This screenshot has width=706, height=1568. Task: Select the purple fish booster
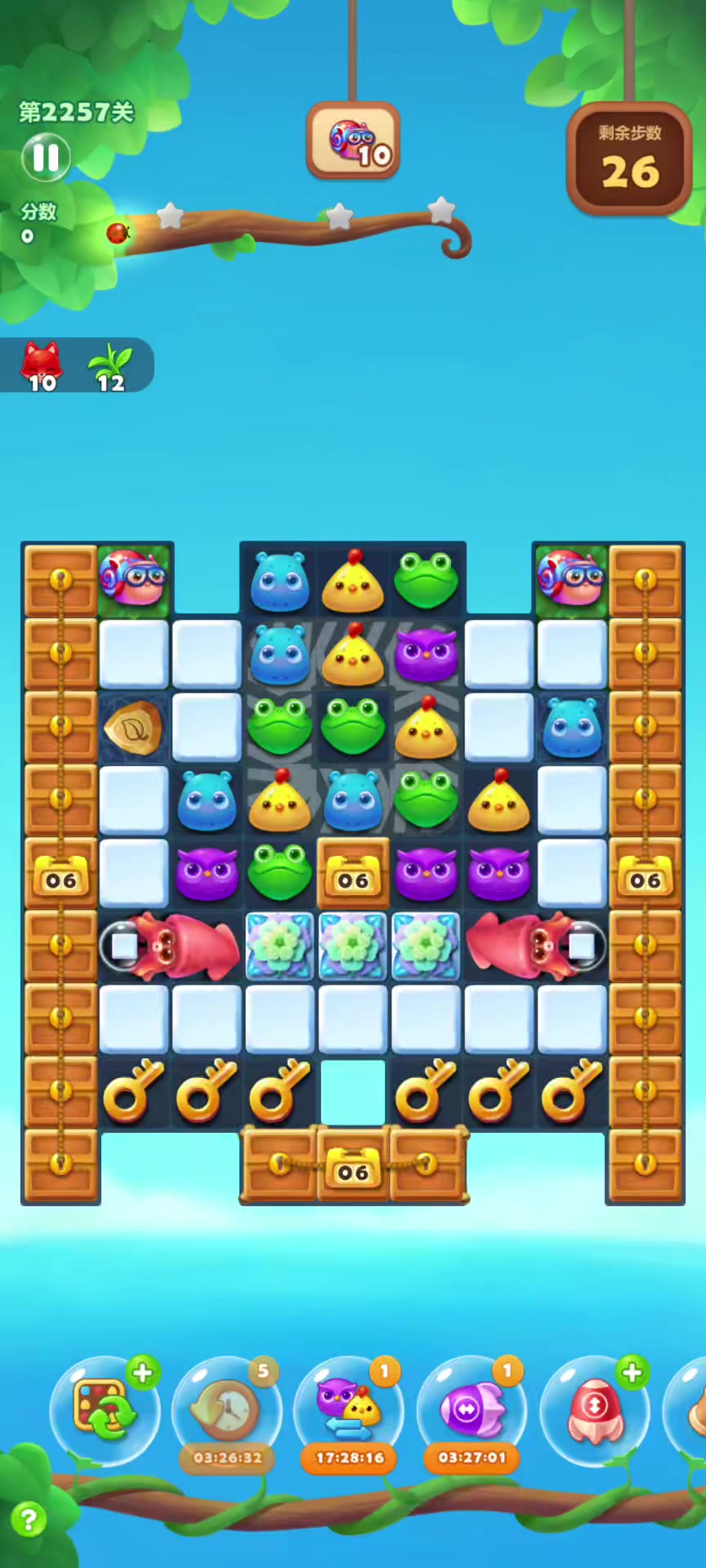[x=471, y=1410]
